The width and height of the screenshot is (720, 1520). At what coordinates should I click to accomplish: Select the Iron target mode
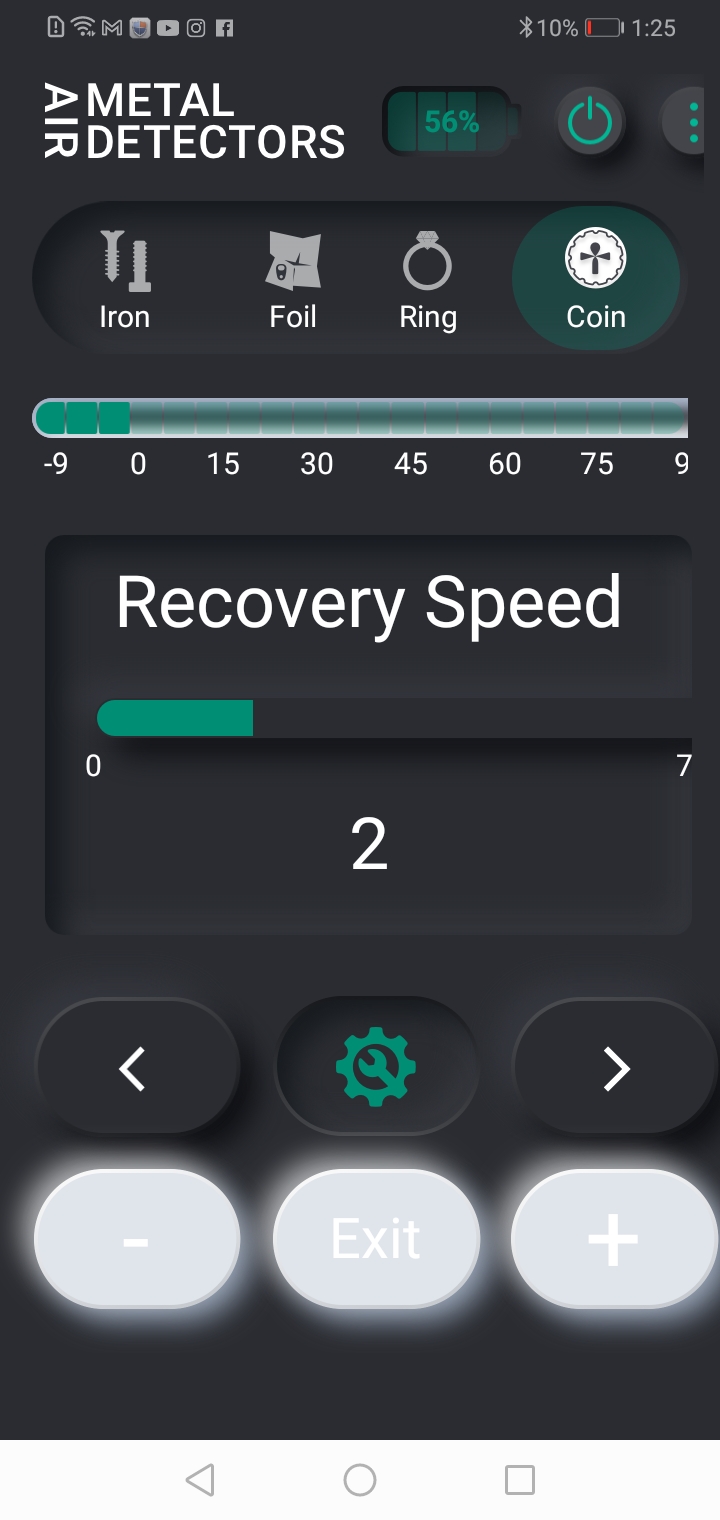click(125, 280)
